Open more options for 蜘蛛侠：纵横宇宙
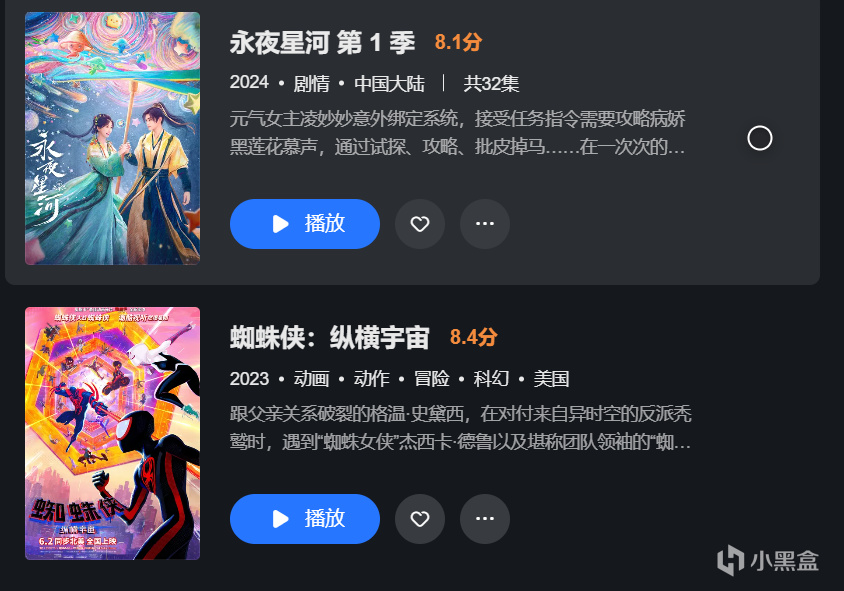The image size is (844, 591). point(485,519)
